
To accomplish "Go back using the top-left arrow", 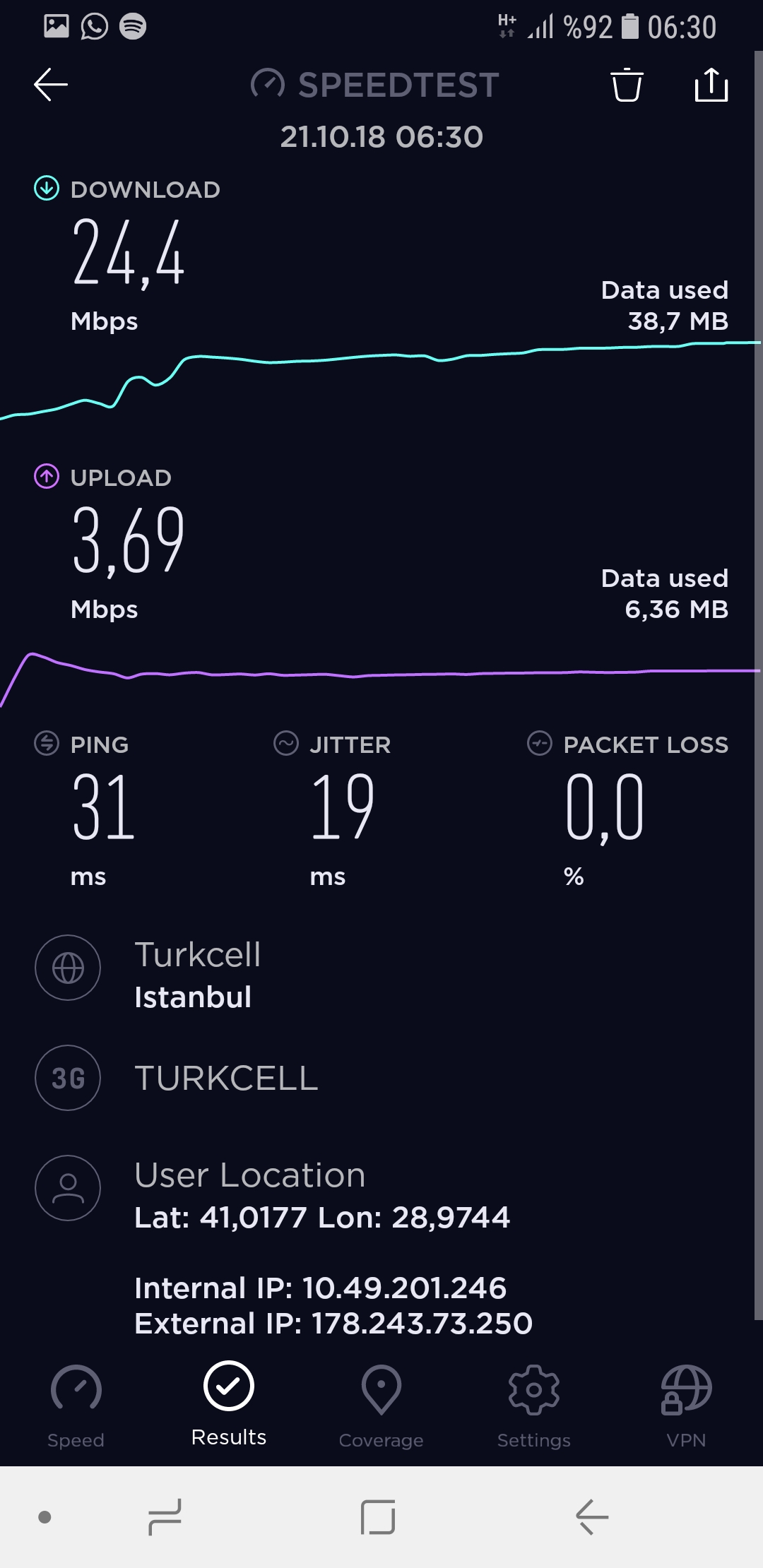I will [51, 85].
